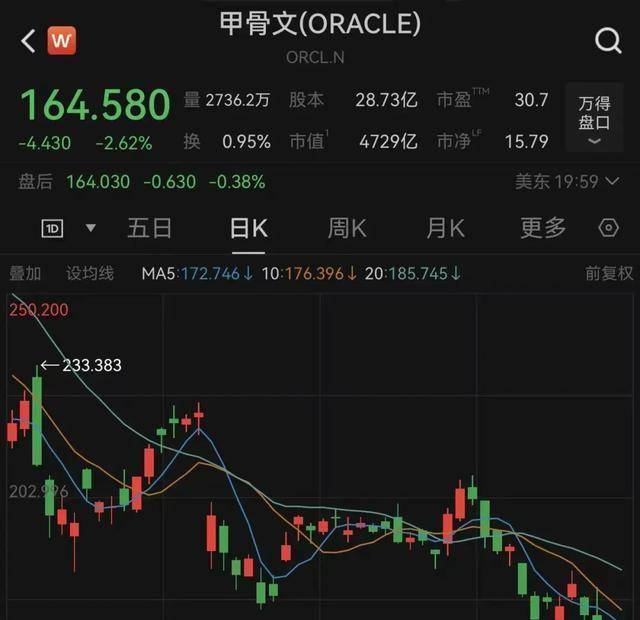Switch to the 五日 chart tab
This screenshot has height=620, width=640.
pos(150,228)
